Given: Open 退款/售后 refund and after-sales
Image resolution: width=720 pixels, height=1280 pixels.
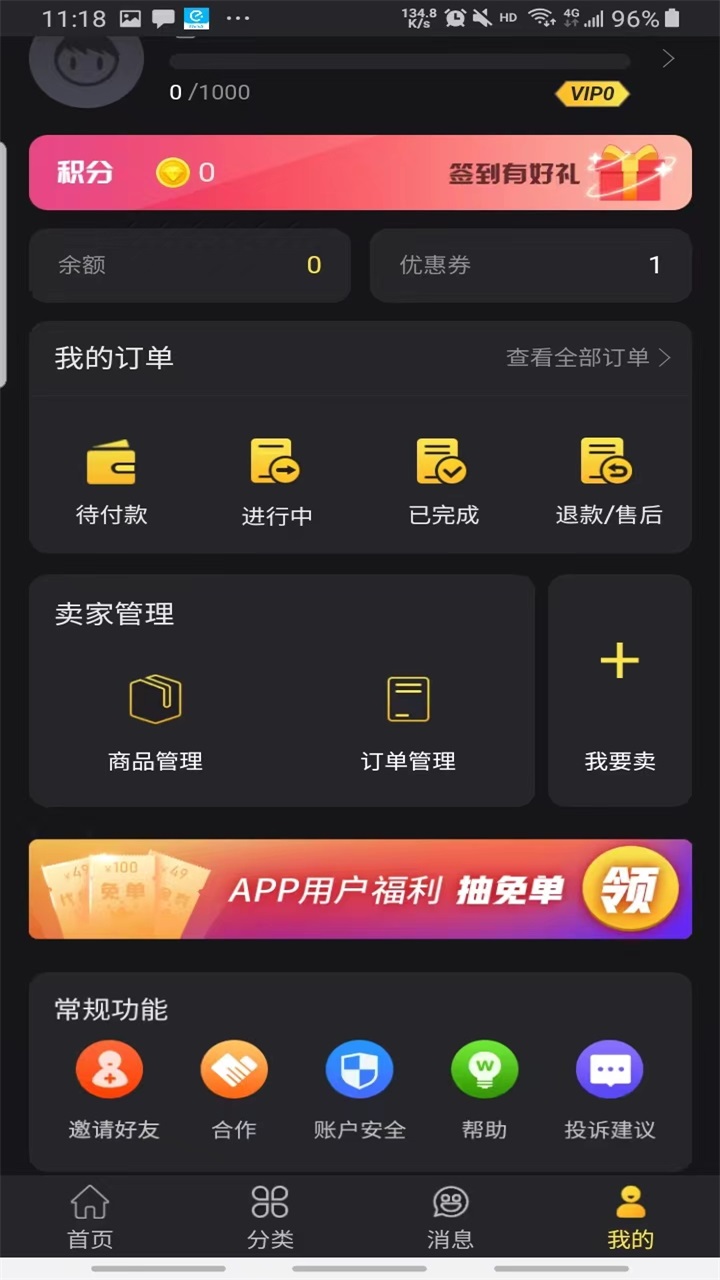Looking at the screenshot, I should pyautogui.click(x=609, y=480).
